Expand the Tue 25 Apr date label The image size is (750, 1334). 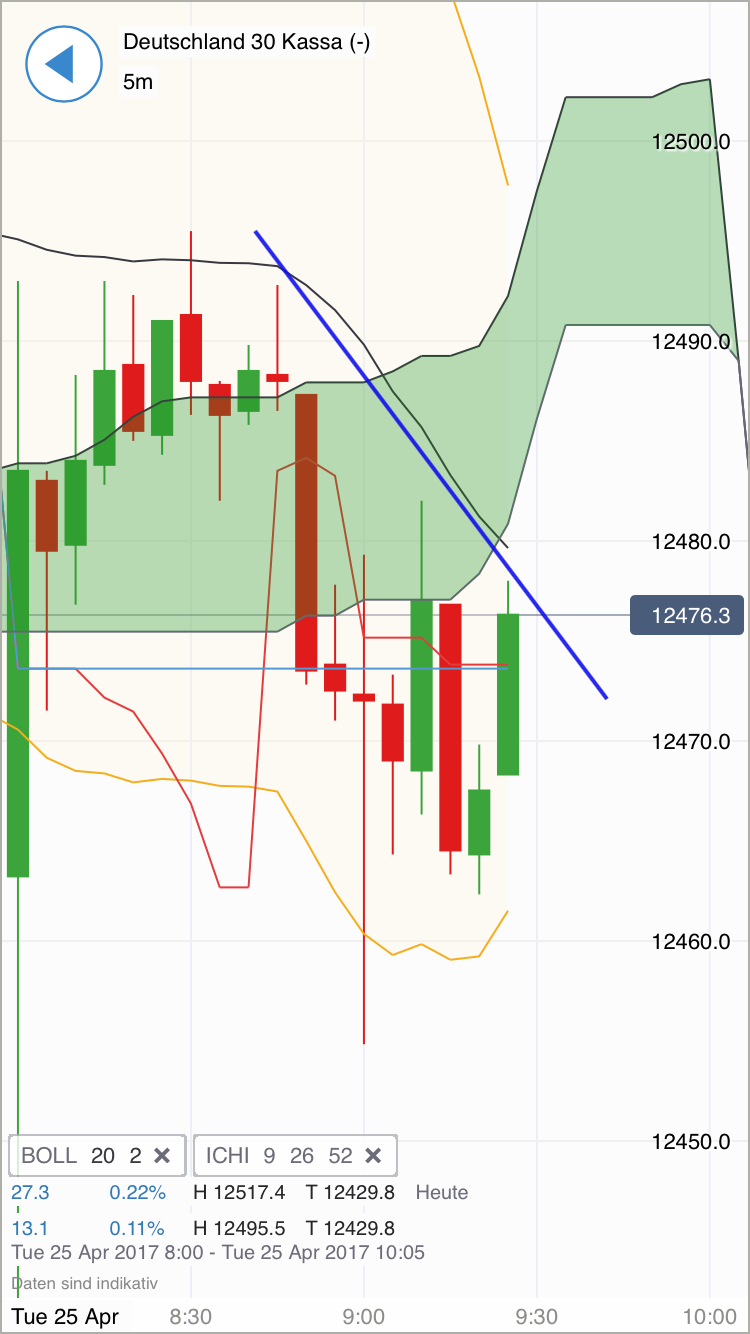click(65, 1317)
